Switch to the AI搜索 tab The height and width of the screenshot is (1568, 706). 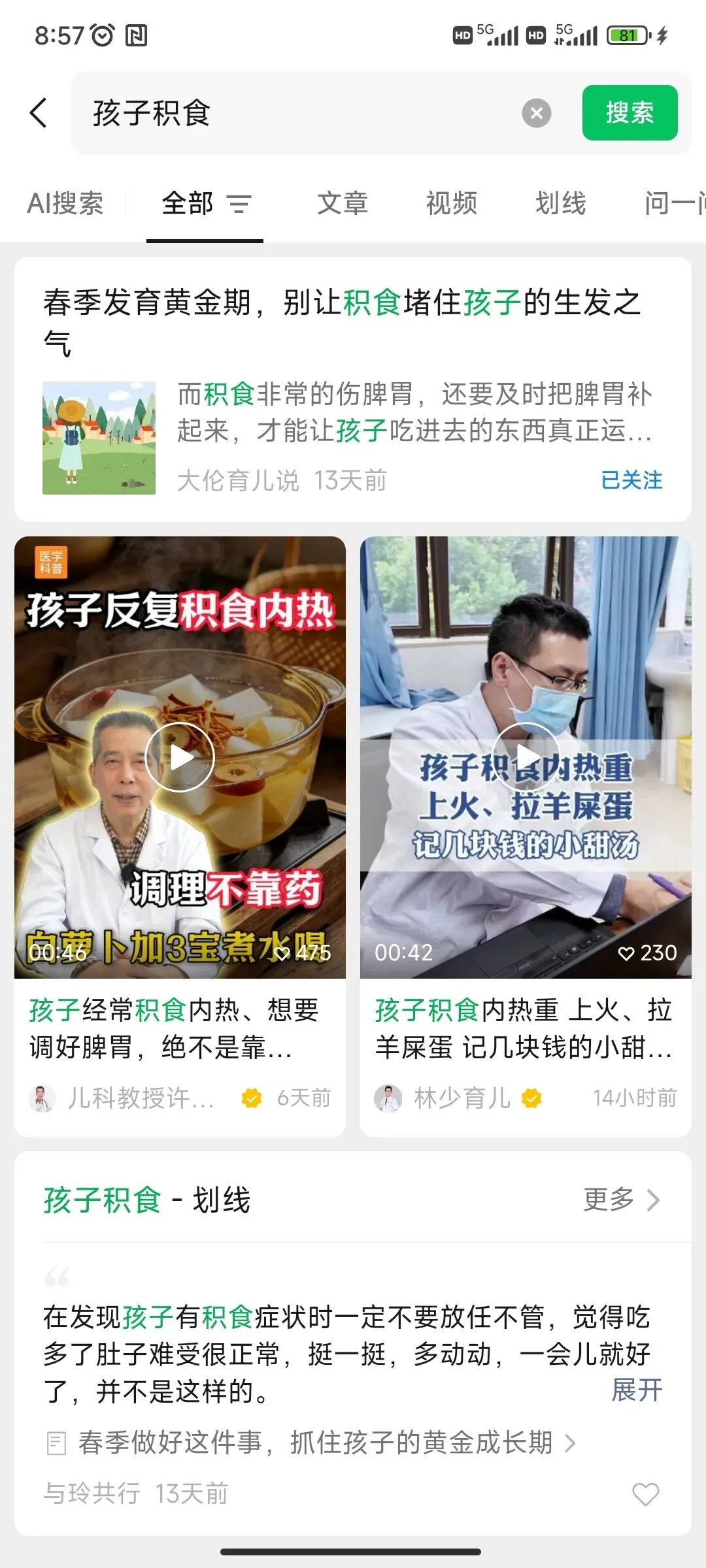(65, 203)
